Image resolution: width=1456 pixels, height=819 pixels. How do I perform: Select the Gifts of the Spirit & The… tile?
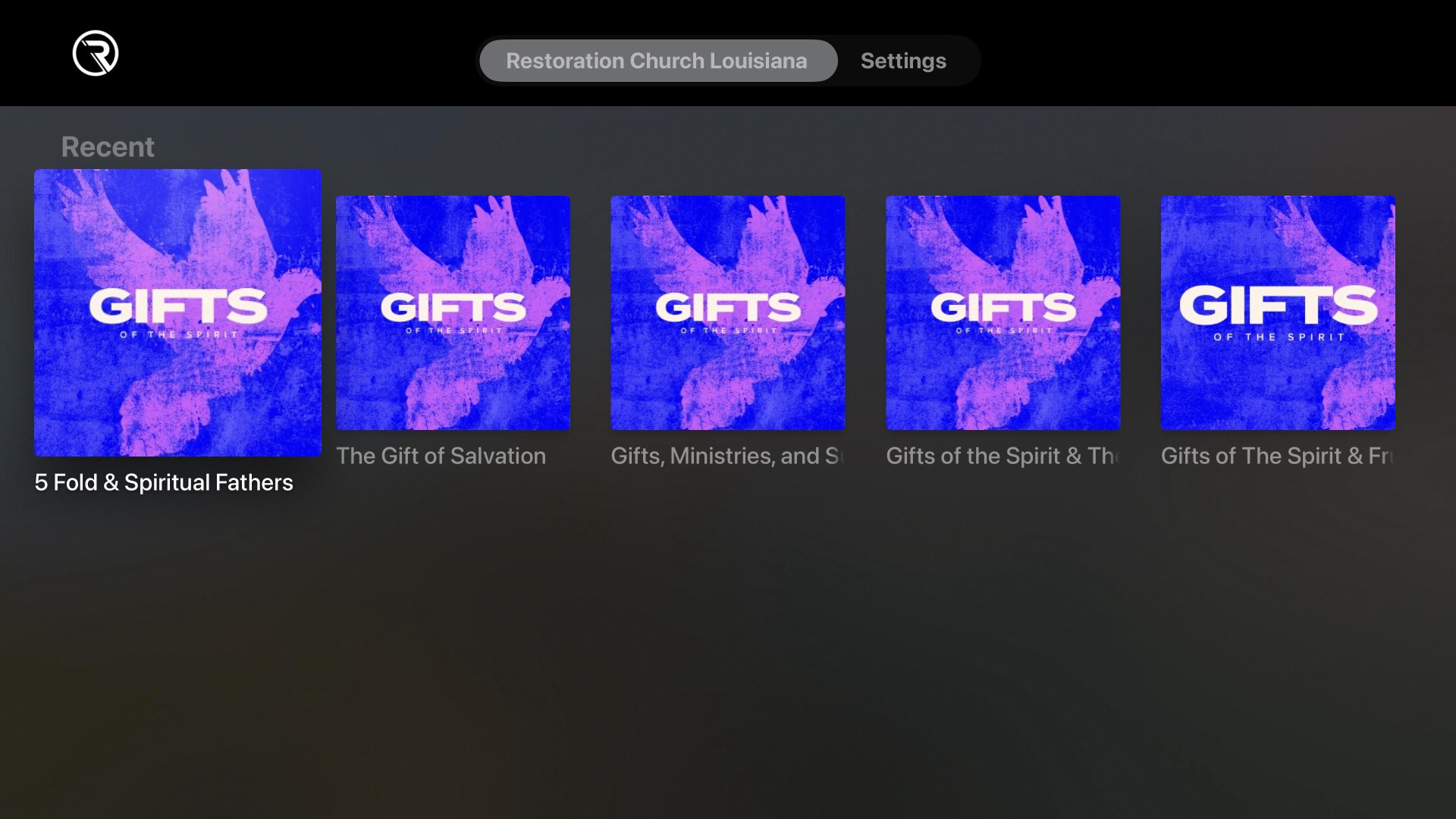tap(1003, 312)
